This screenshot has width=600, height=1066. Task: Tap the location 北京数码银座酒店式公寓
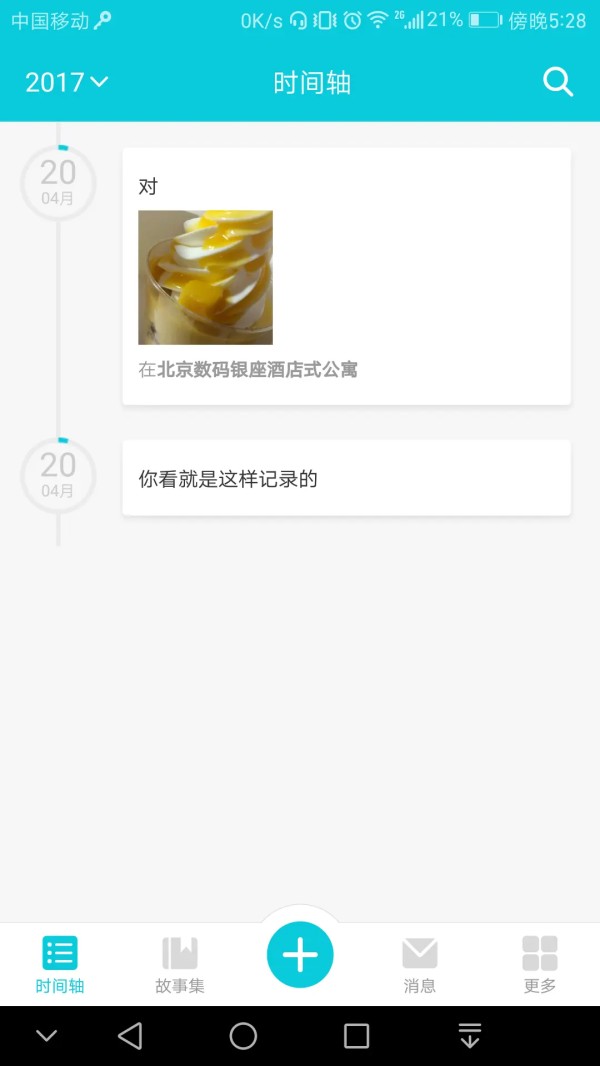[x=257, y=370]
